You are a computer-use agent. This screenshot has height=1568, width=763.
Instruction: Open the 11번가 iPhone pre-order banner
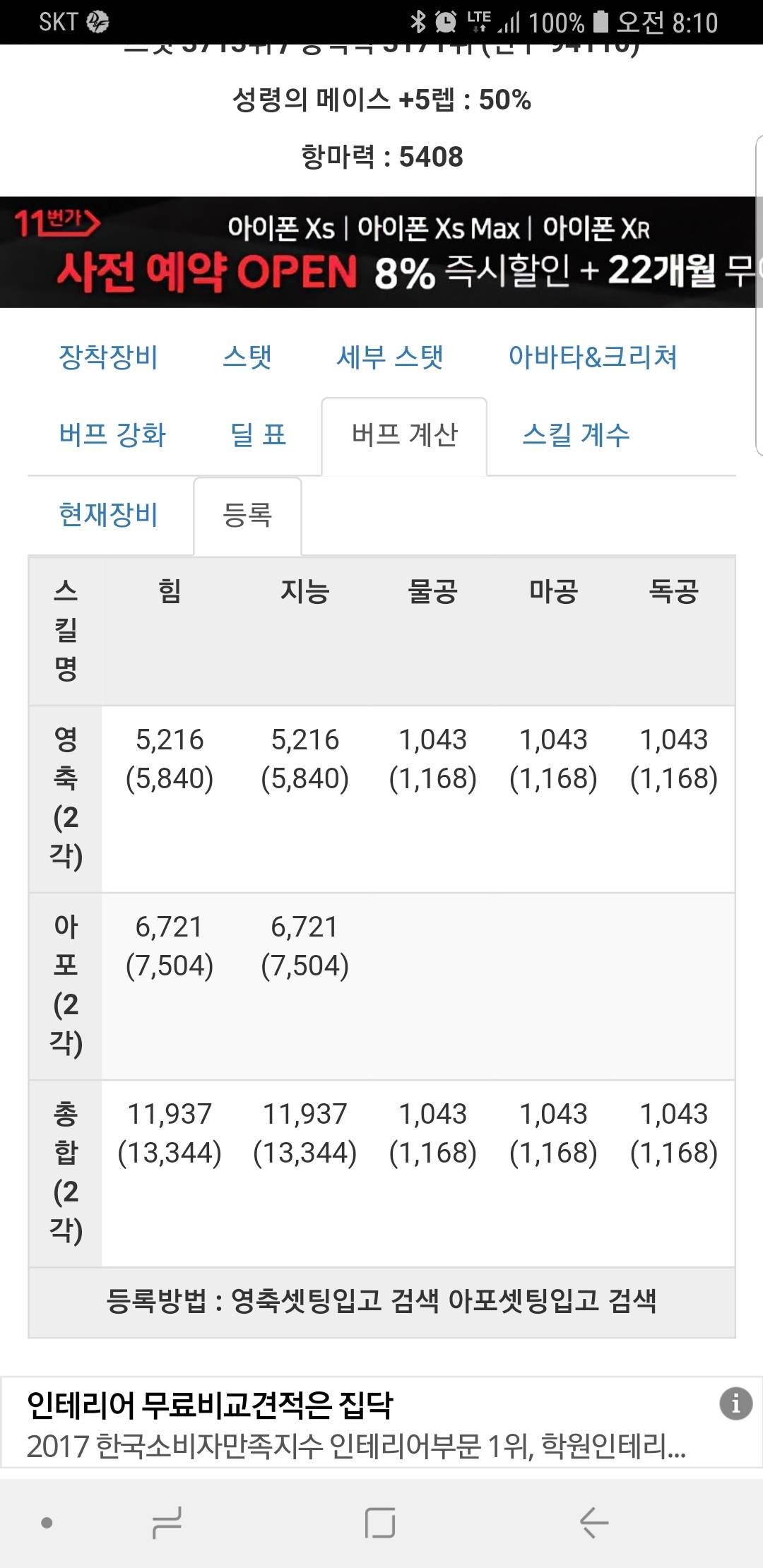(x=381, y=252)
